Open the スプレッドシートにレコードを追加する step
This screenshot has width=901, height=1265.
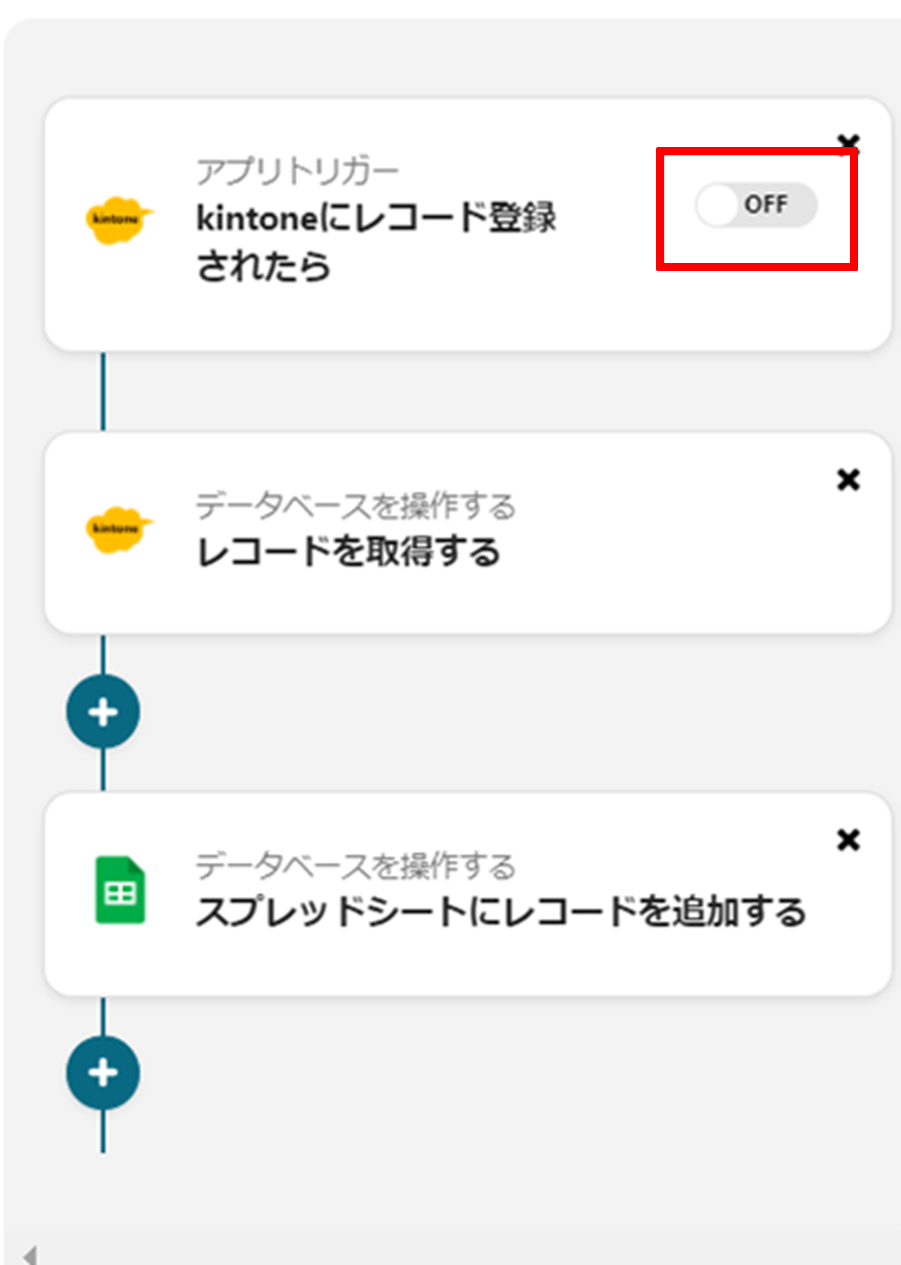coord(500,911)
